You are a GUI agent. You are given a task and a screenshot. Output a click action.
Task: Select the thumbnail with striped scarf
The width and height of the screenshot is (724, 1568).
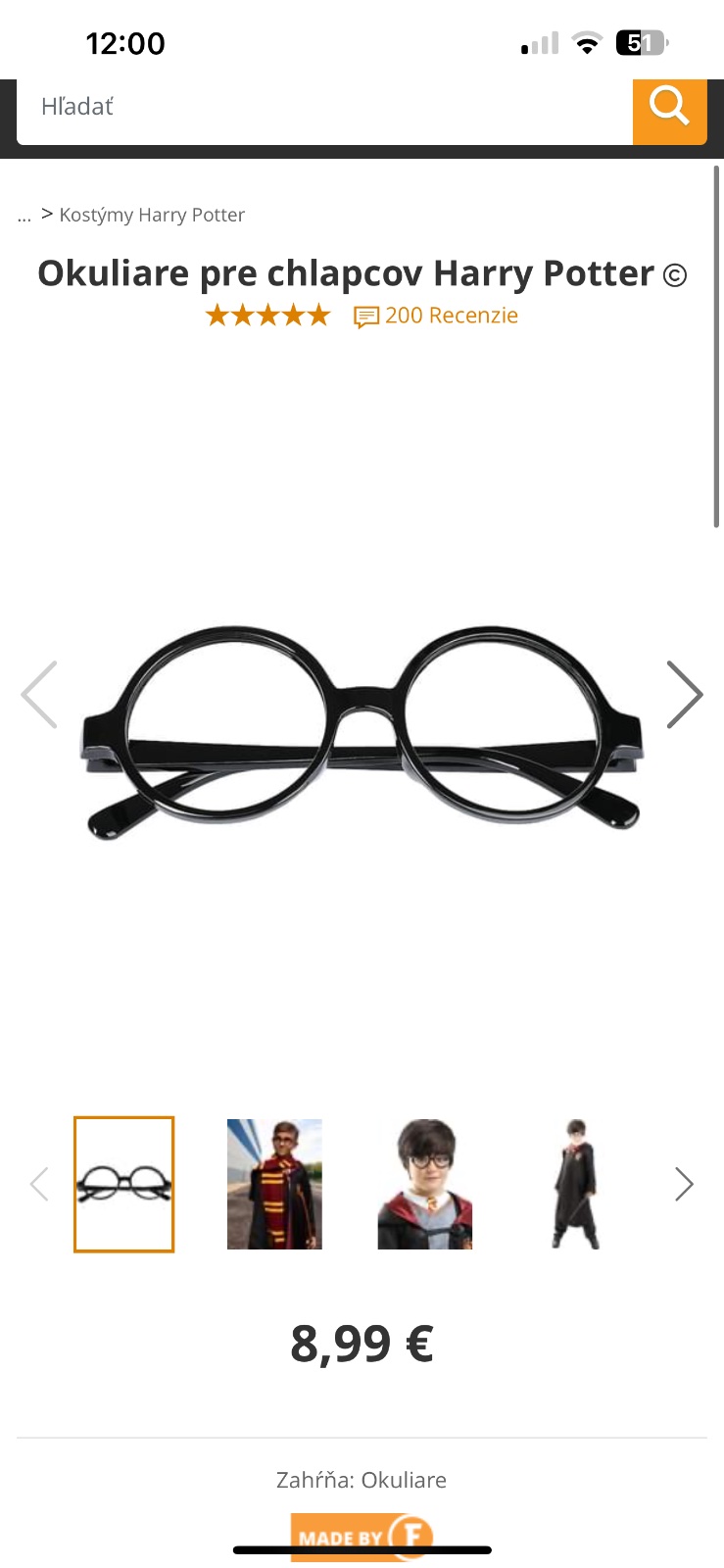tap(274, 1184)
